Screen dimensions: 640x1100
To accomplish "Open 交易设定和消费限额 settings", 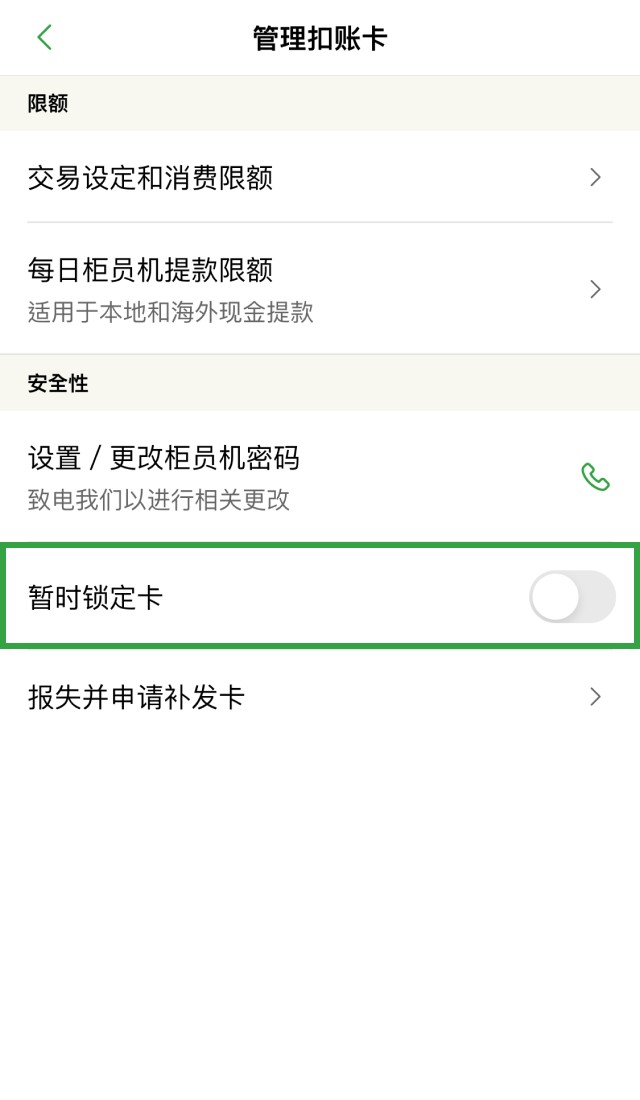I will coord(320,178).
